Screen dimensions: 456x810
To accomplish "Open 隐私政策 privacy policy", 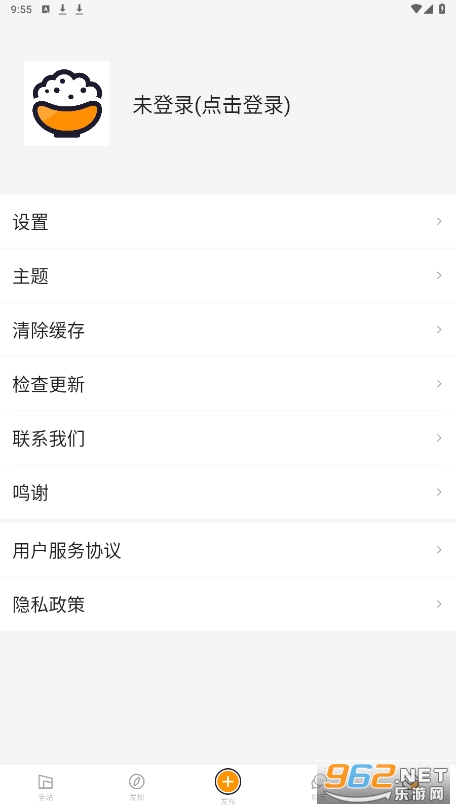I will [228, 604].
